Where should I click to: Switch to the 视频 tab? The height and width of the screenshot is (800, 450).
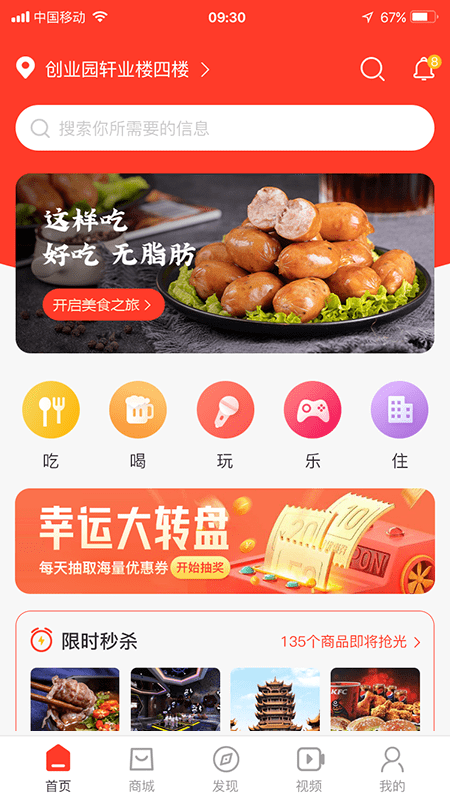pos(309,769)
